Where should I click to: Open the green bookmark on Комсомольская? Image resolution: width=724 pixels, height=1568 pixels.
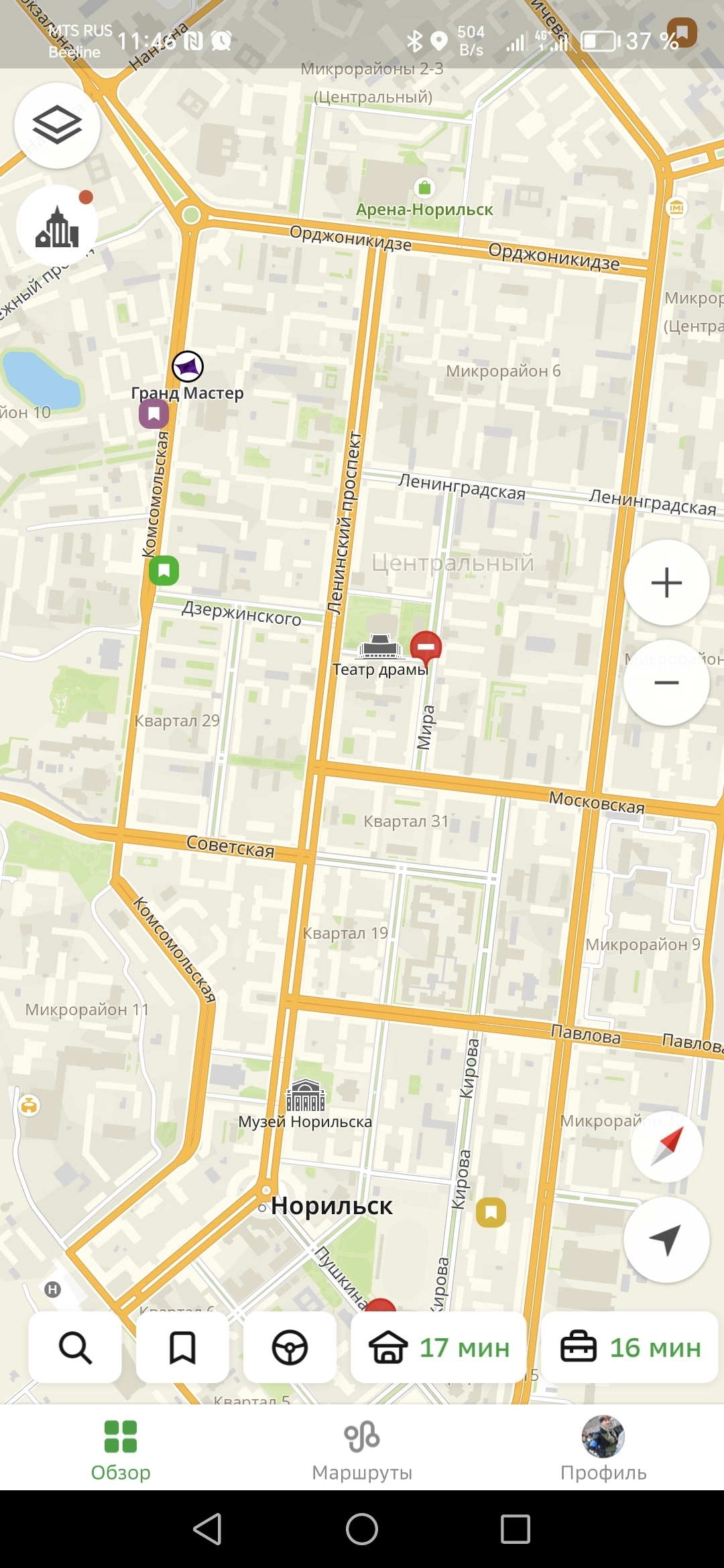point(164,571)
